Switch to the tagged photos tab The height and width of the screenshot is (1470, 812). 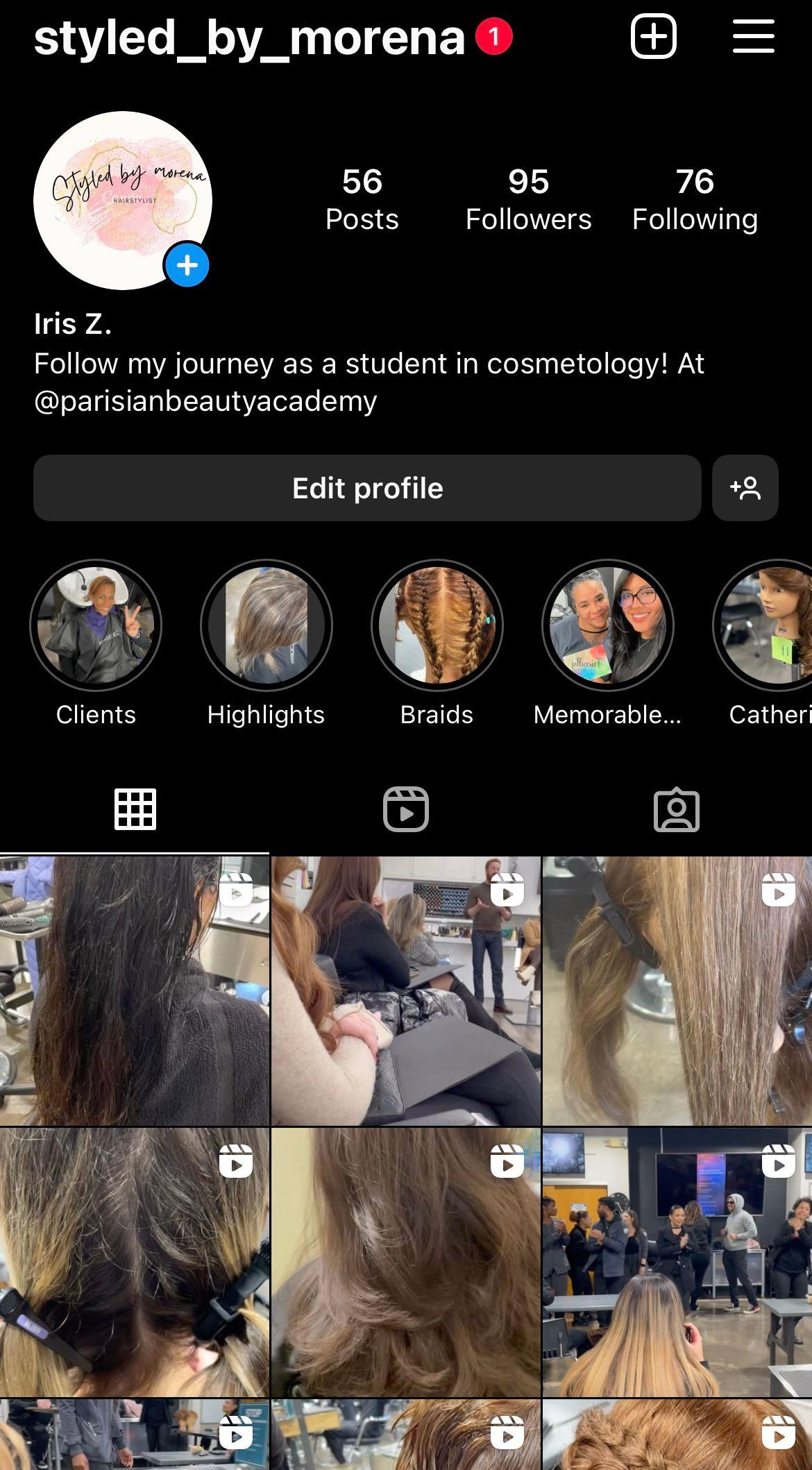pos(677,809)
